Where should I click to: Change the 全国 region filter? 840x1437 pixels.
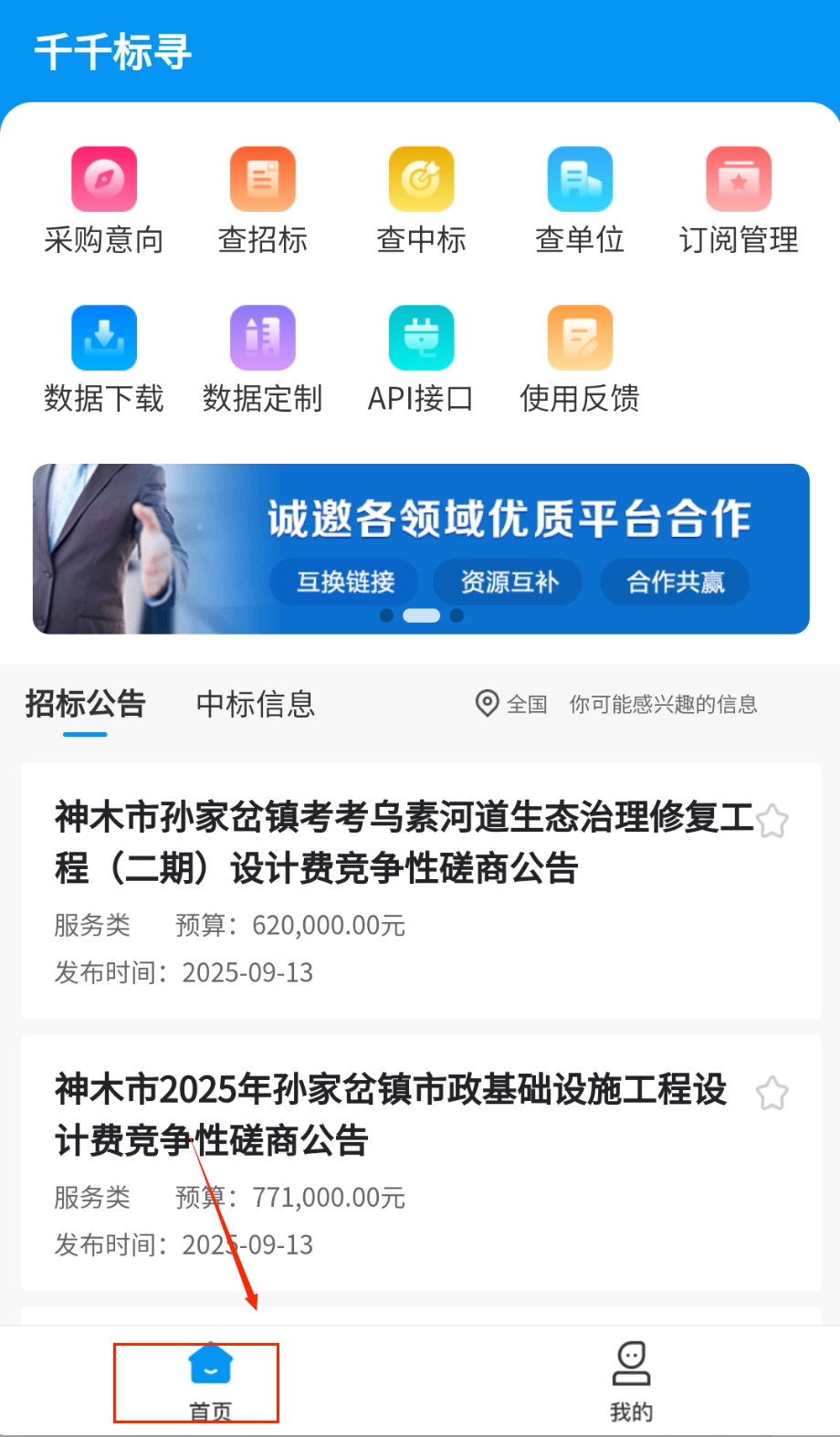(x=511, y=704)
